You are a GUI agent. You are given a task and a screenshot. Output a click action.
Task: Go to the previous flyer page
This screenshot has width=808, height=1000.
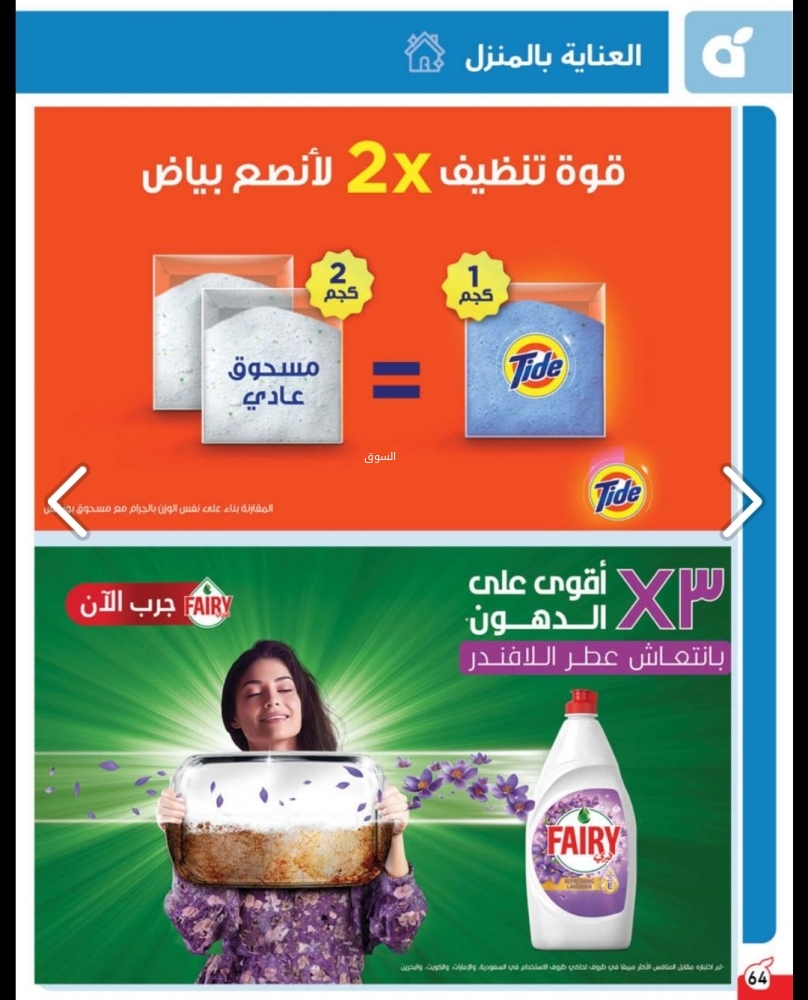tap(67, 501)
